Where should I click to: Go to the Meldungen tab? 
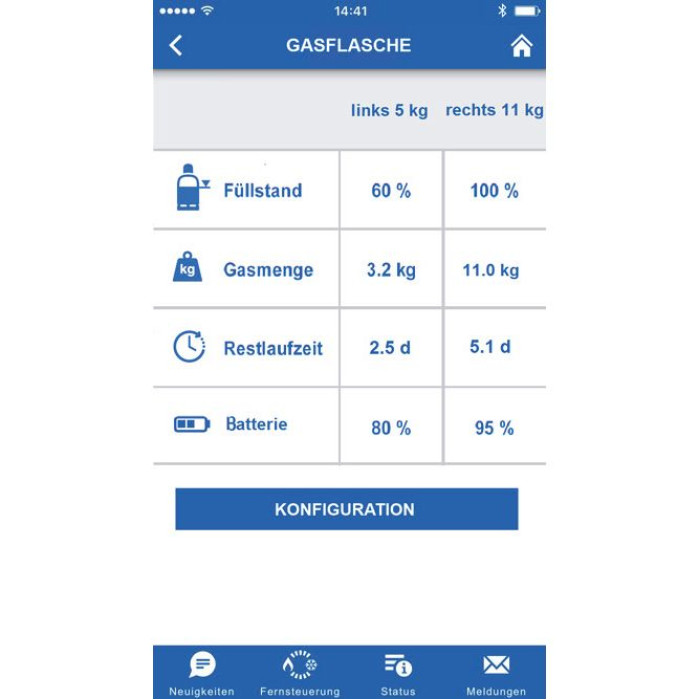point(496,673)
